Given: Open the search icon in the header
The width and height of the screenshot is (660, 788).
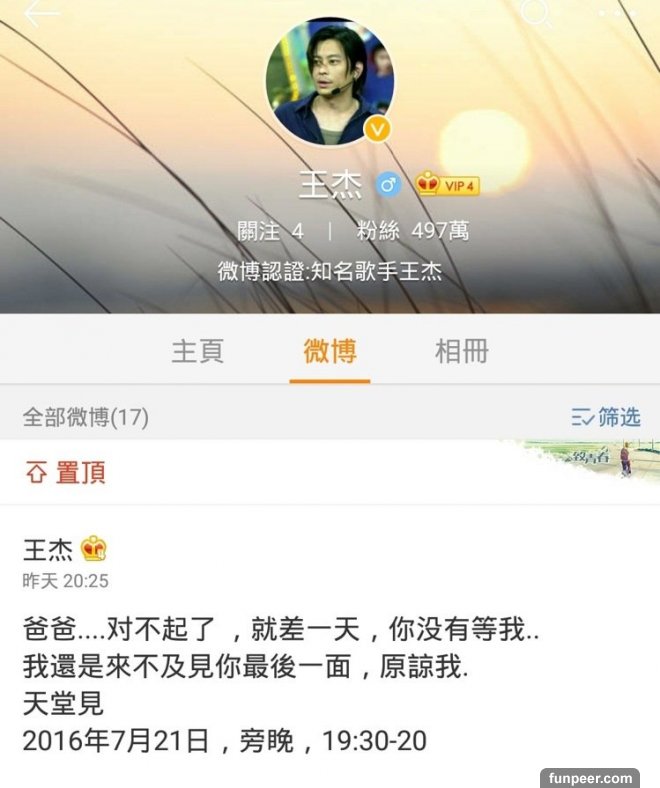Looking at the screenshot, I should click(537, 12).
